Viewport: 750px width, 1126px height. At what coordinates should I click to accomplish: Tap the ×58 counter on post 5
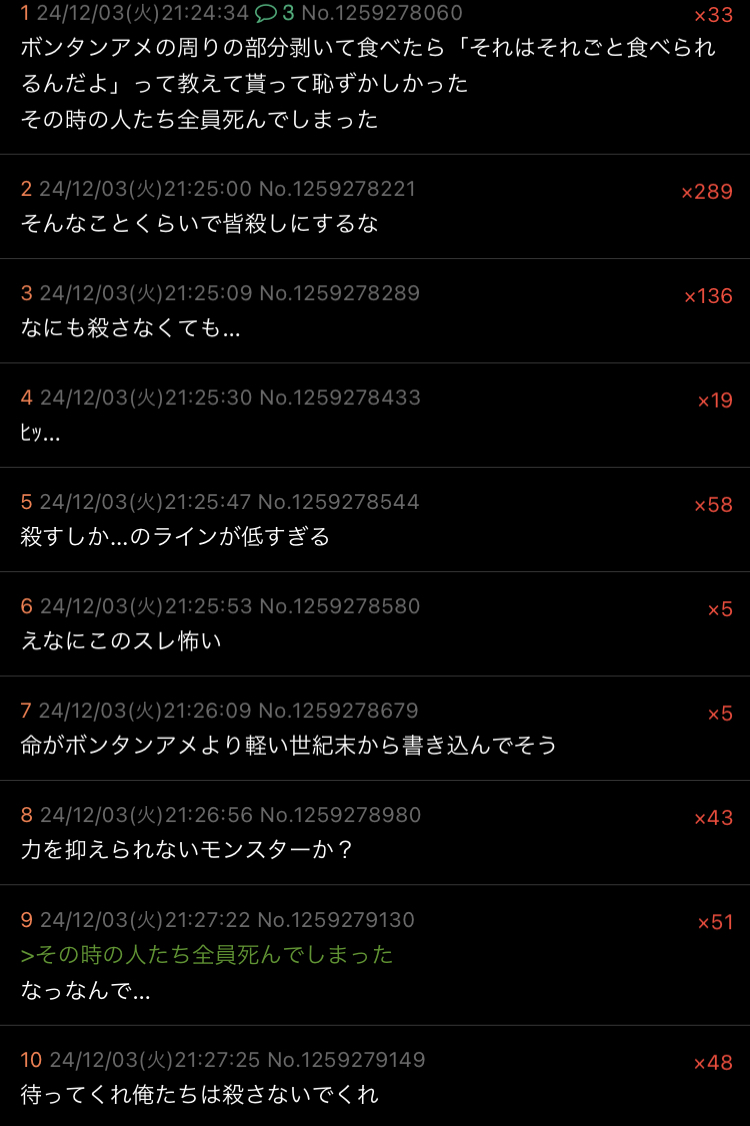[x=713, y=505]
